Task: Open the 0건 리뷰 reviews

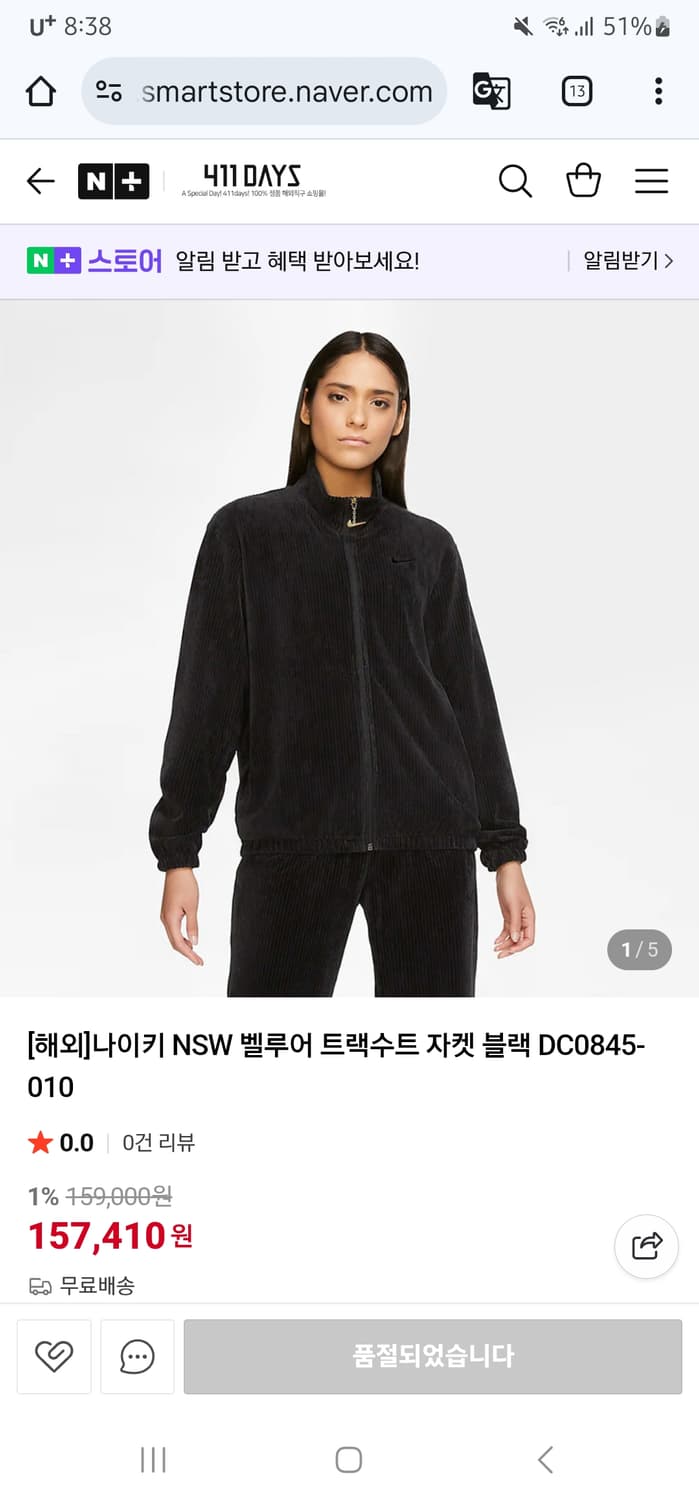Action: tap(158, 1143)
